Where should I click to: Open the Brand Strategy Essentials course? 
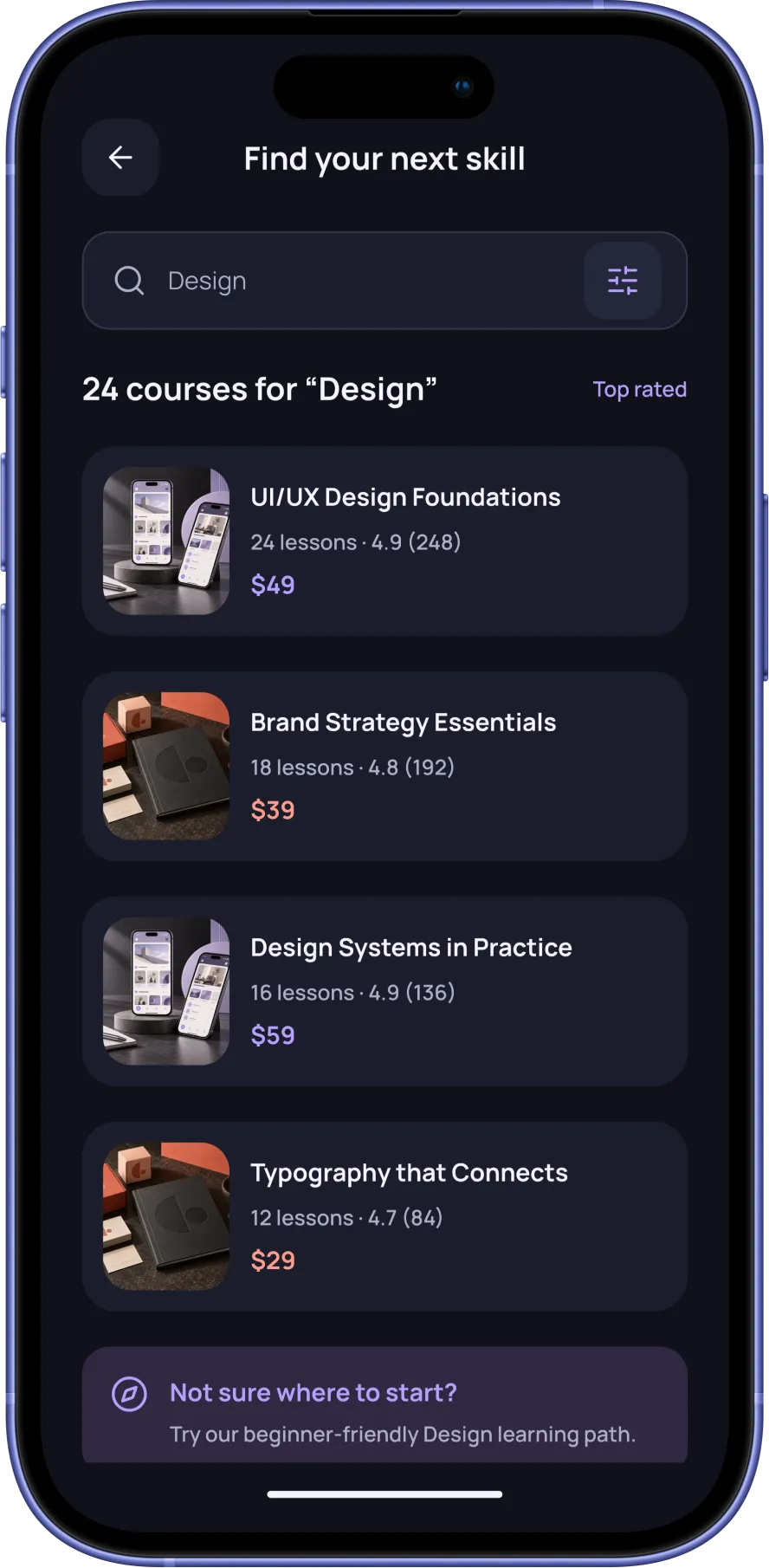(384, 767)
